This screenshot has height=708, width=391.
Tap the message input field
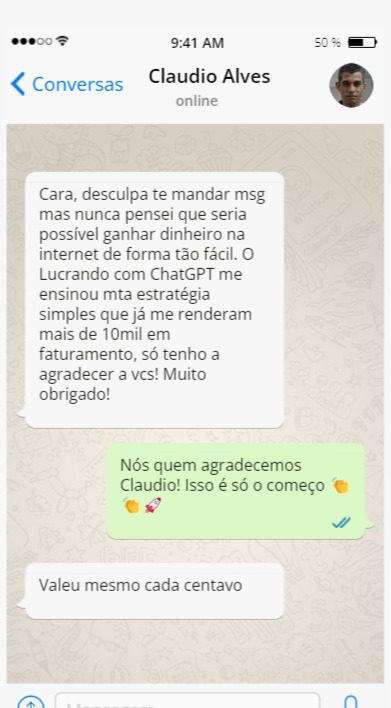(x=187, y=700)
